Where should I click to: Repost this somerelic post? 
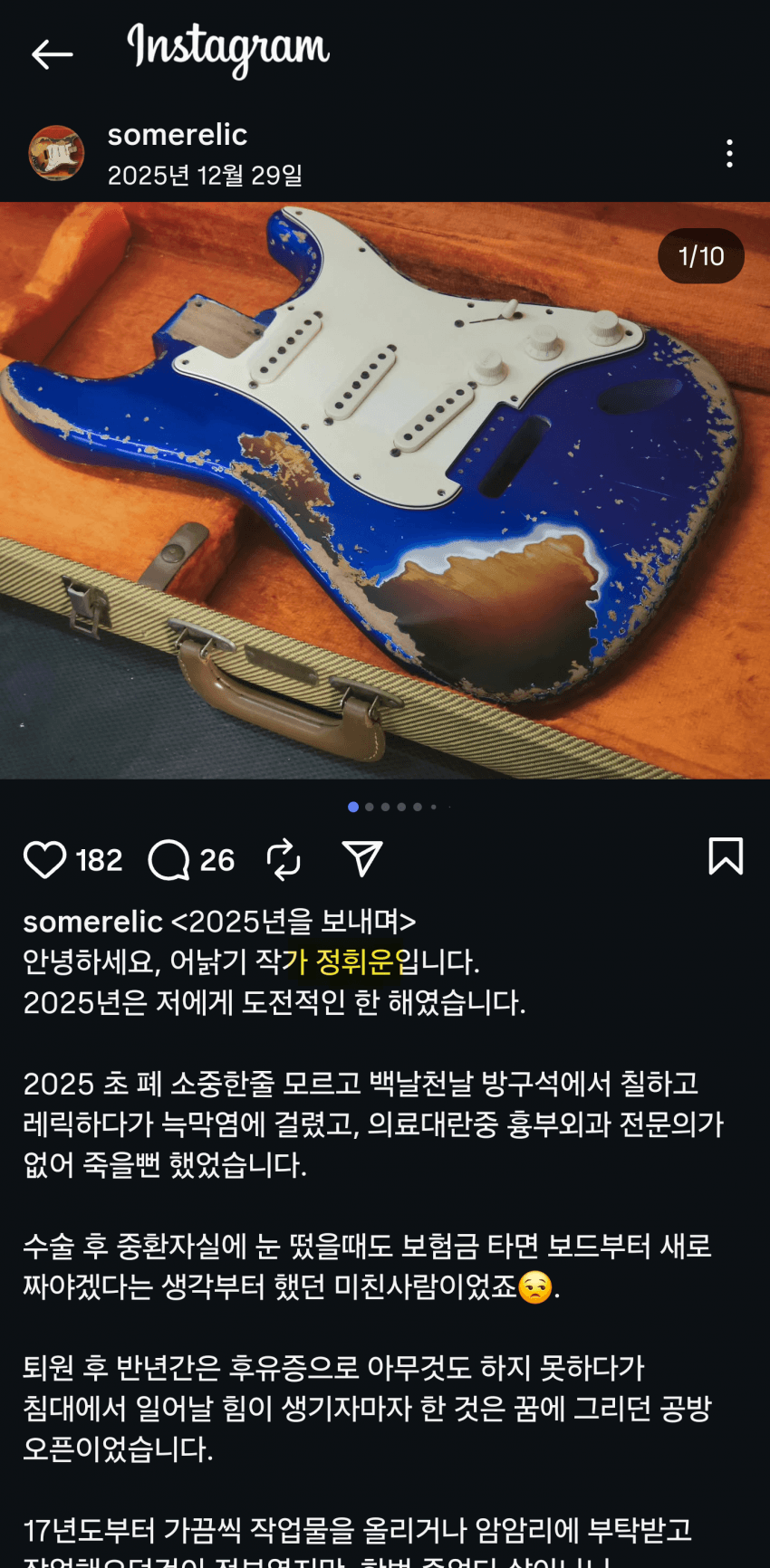coord(284,859)
